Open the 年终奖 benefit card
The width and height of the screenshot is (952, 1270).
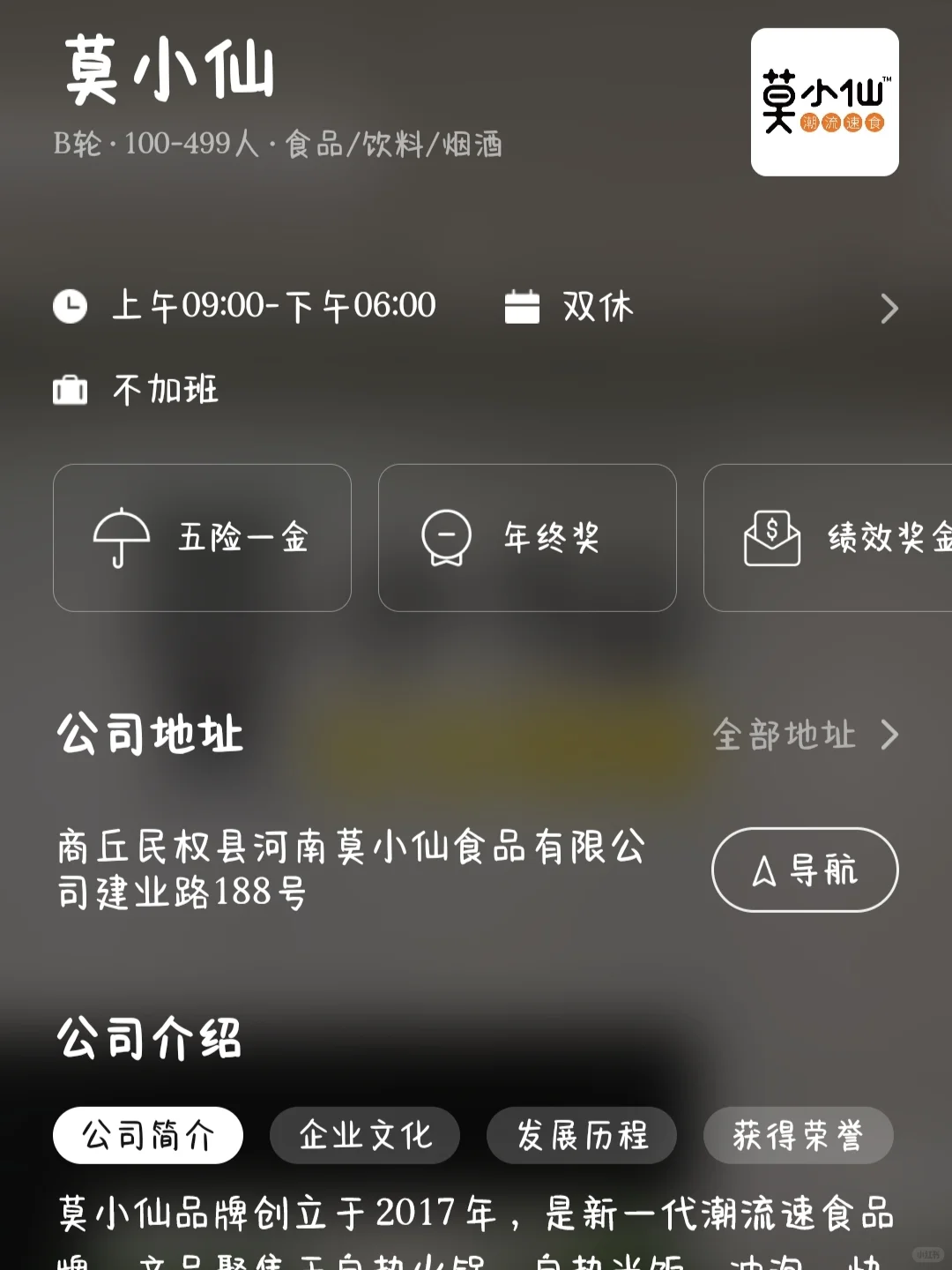tap(527, 538)
